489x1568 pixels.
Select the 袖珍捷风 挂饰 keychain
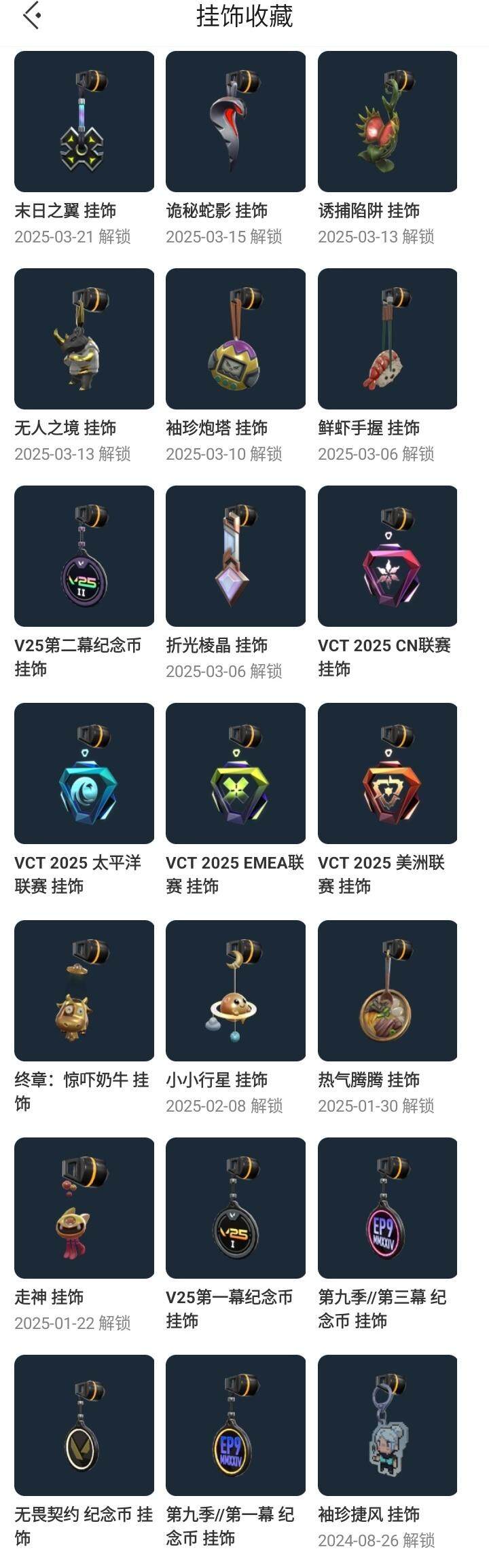pyautogui.click(x=387, y=1425)
